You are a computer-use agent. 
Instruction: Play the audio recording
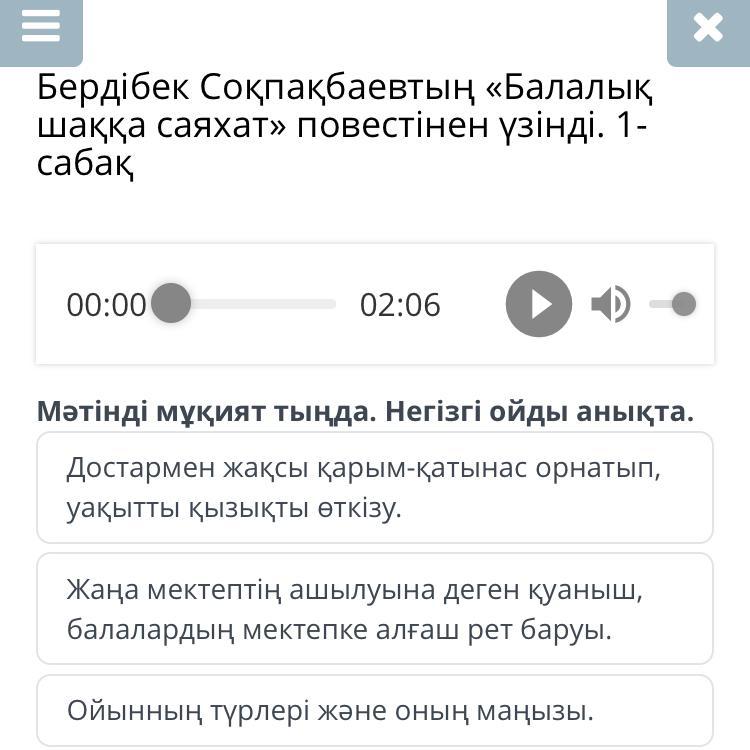coord(539,304)
